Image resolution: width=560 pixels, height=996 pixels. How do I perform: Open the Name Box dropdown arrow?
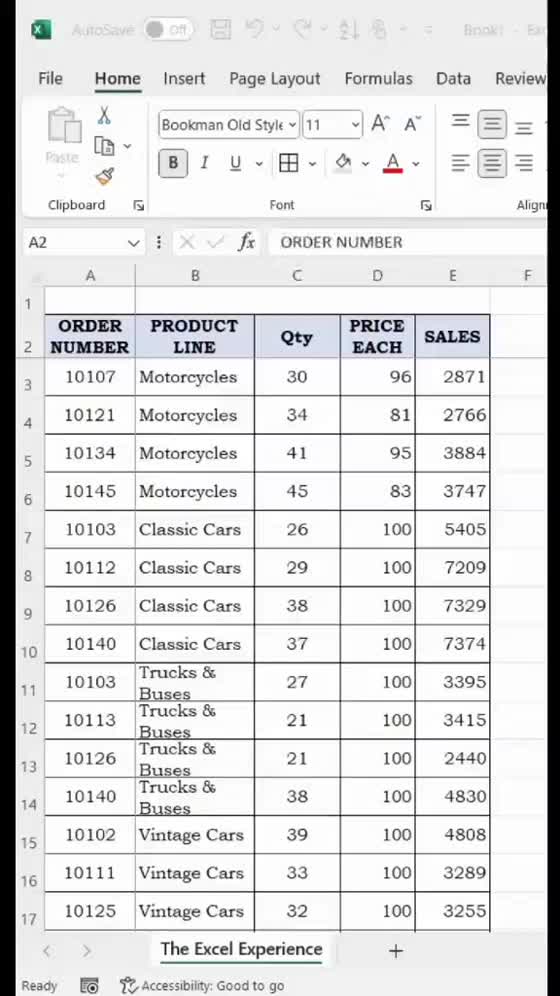click(x=133, y=243)
